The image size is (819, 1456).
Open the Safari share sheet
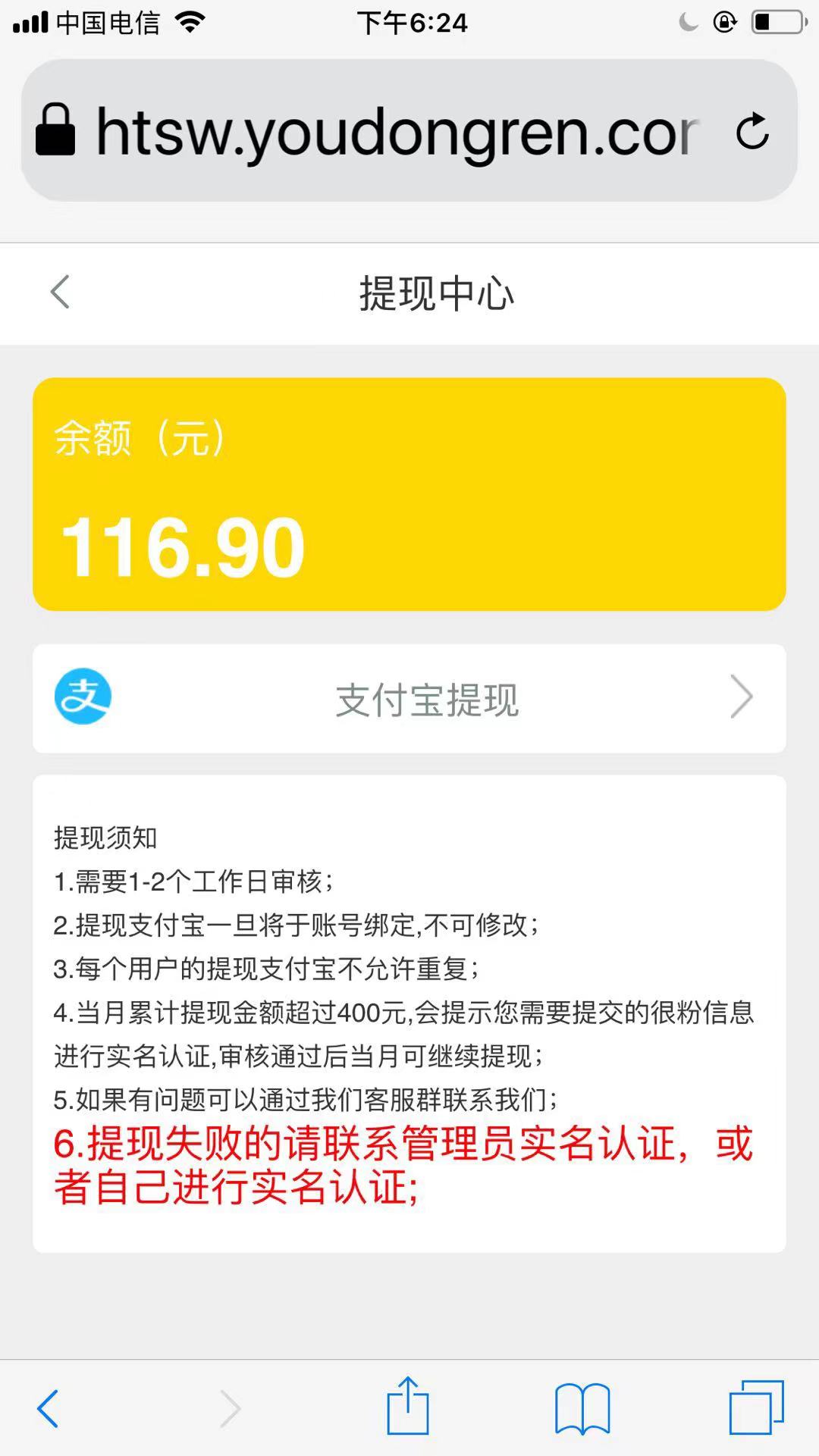point(408,1405)
